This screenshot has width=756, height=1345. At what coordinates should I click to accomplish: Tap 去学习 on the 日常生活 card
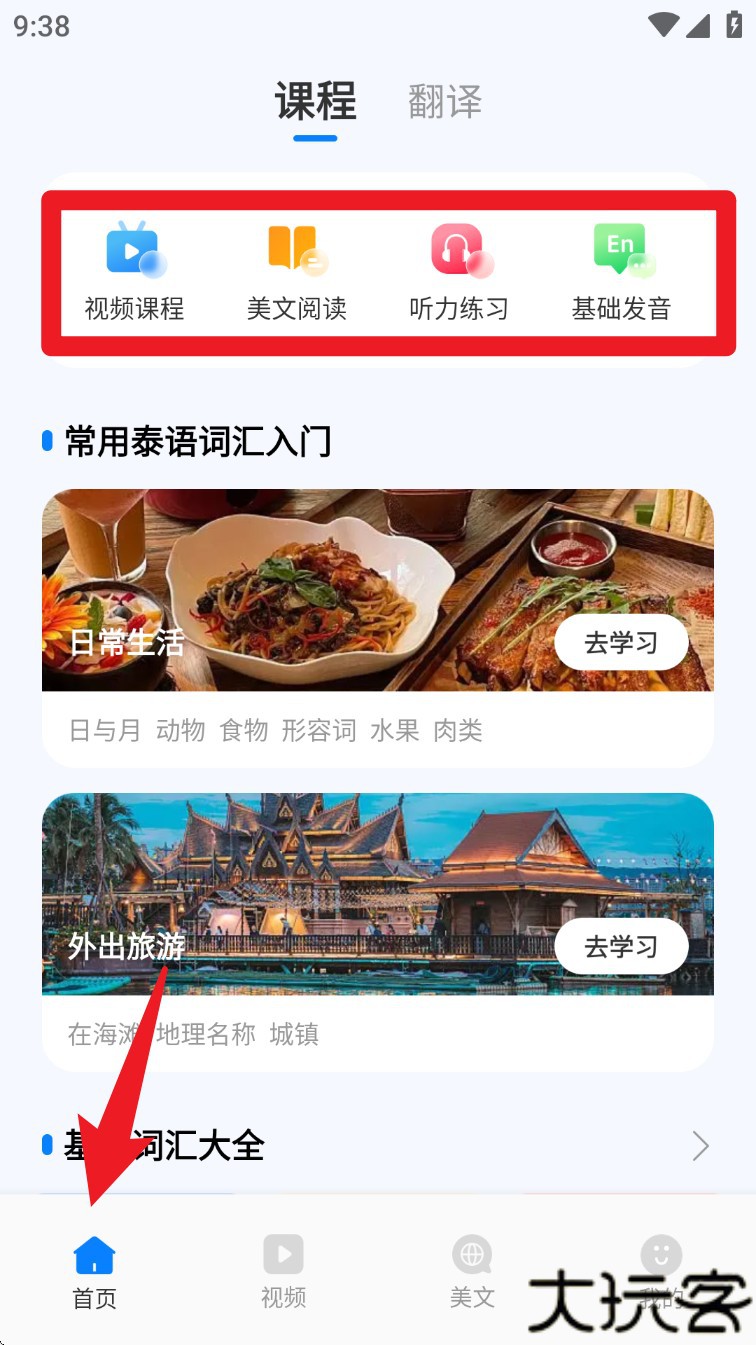click(621, 643)
